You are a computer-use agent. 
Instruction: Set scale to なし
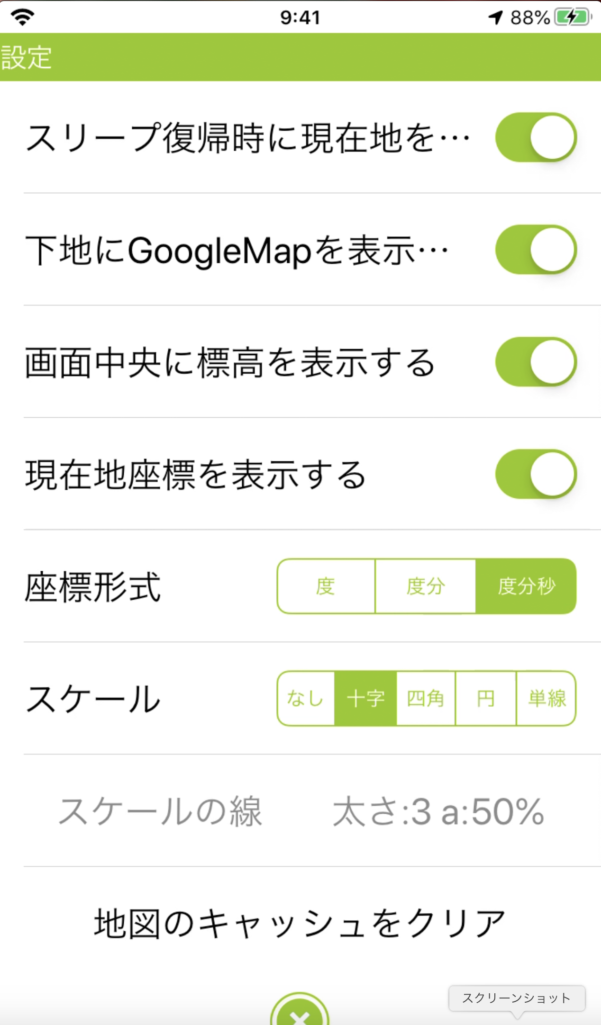pos(305,698)
